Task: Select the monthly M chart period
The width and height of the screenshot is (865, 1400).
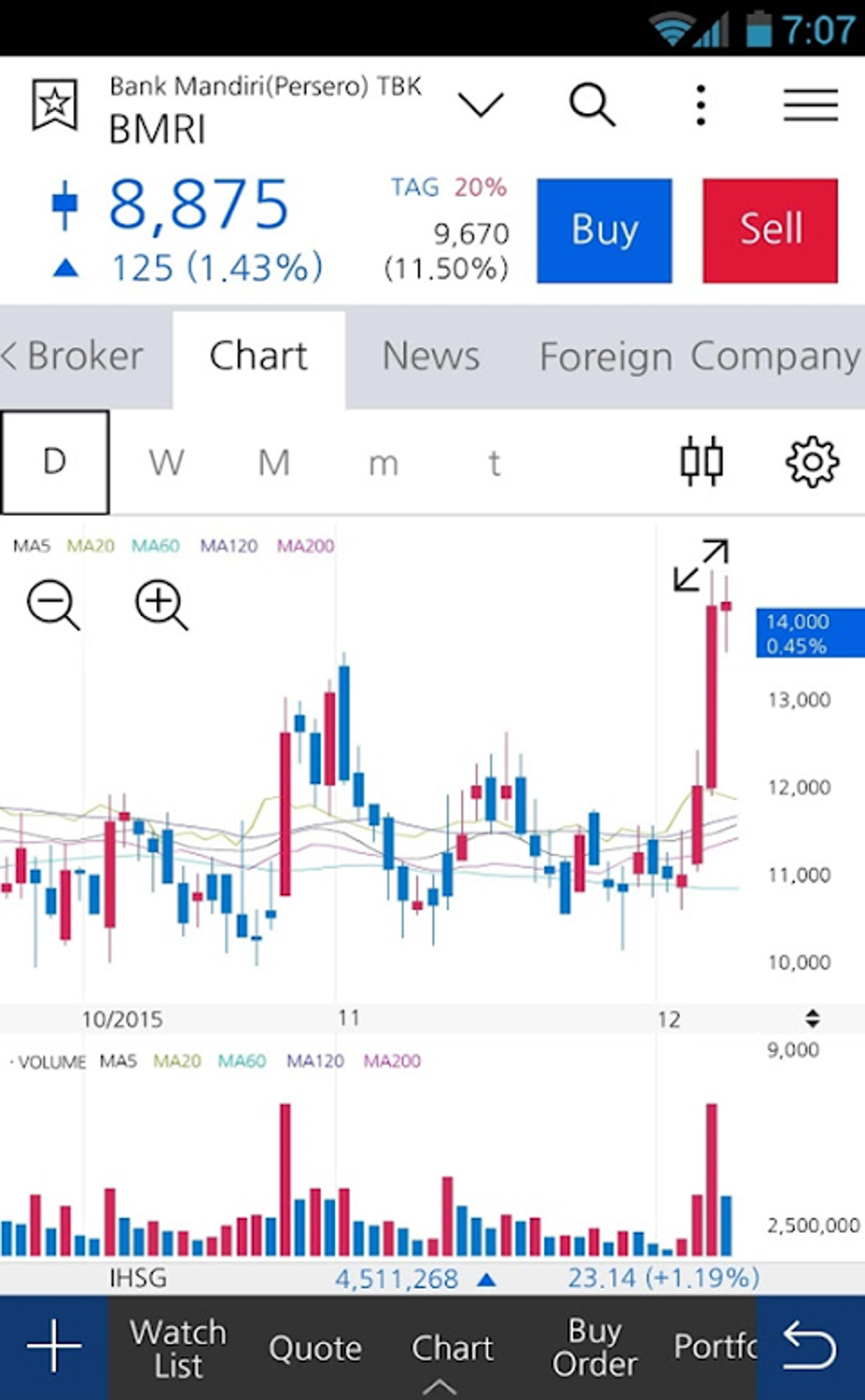Action: click(274, 463)
